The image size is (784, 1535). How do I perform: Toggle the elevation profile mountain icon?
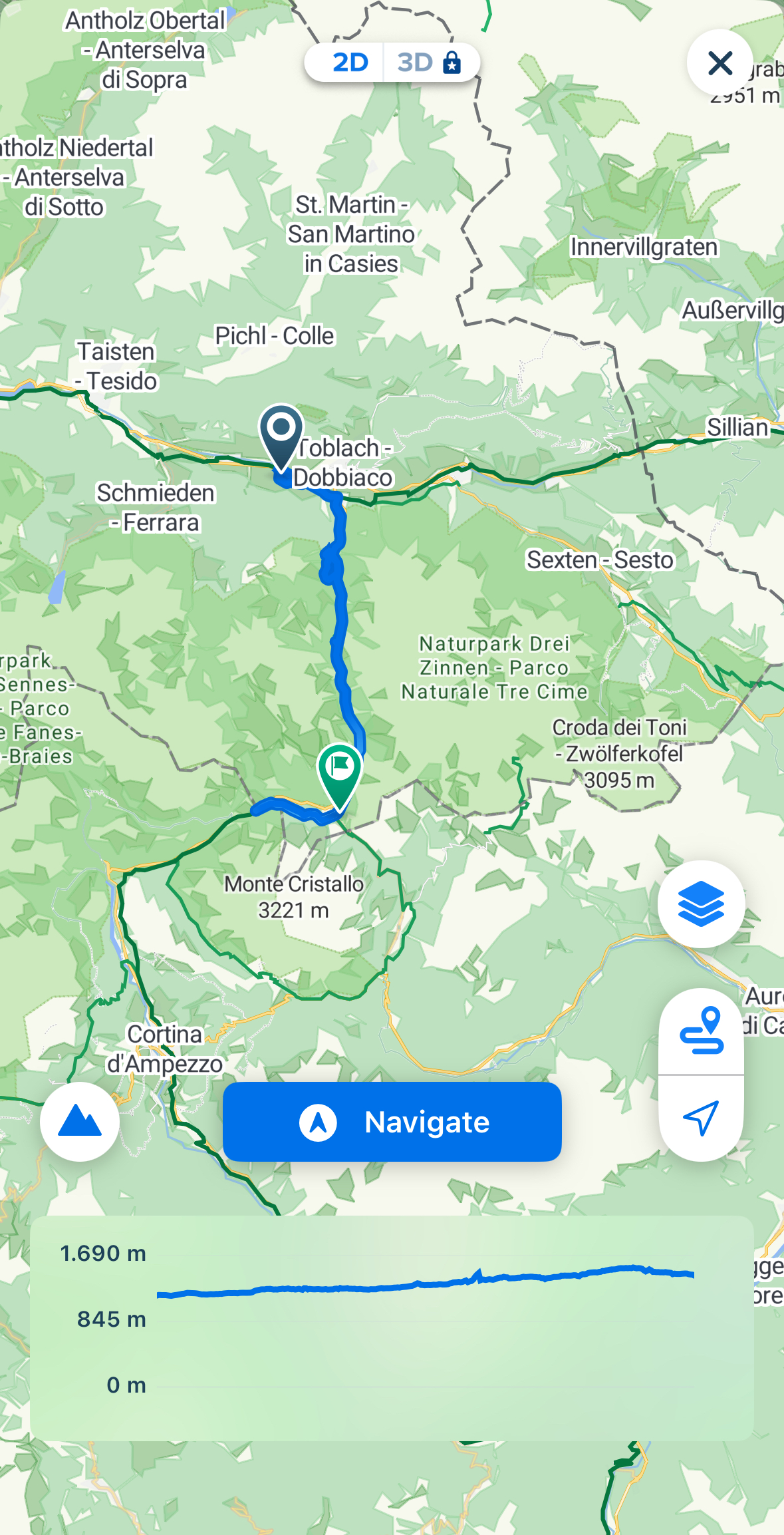coord(80,1122)
